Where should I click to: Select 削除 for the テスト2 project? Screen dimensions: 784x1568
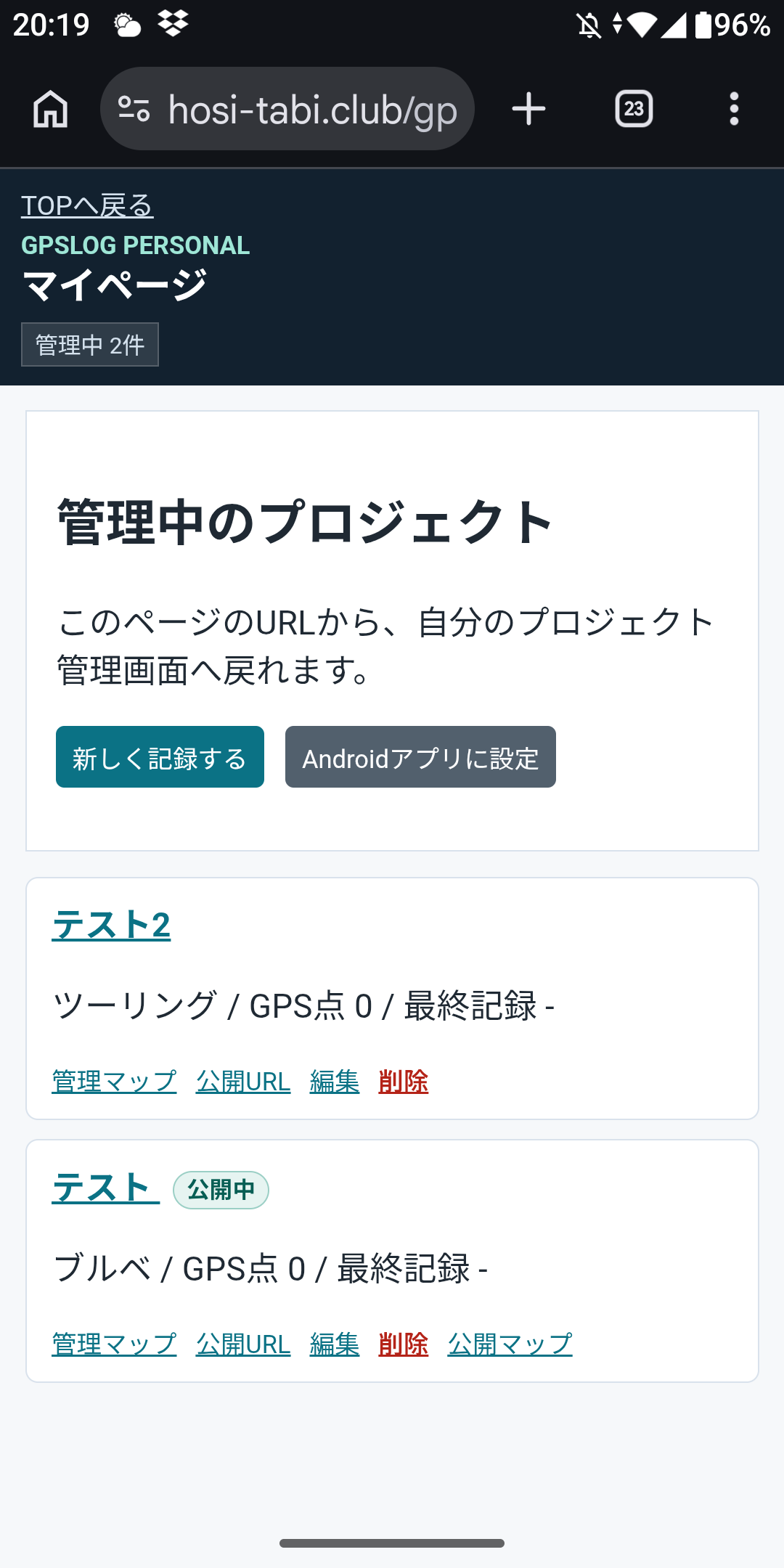click(404, 1082)
